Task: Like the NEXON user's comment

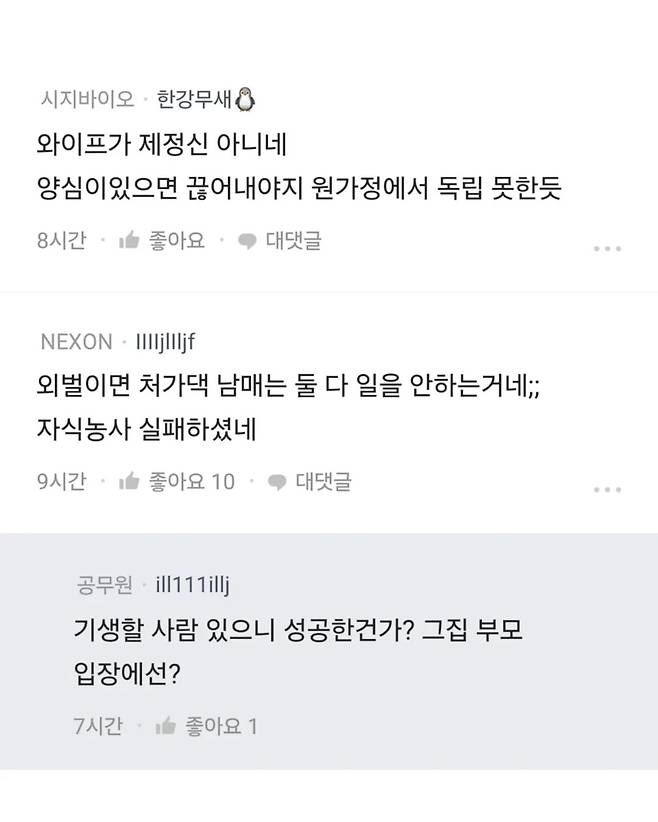Action: pos(176,482)
